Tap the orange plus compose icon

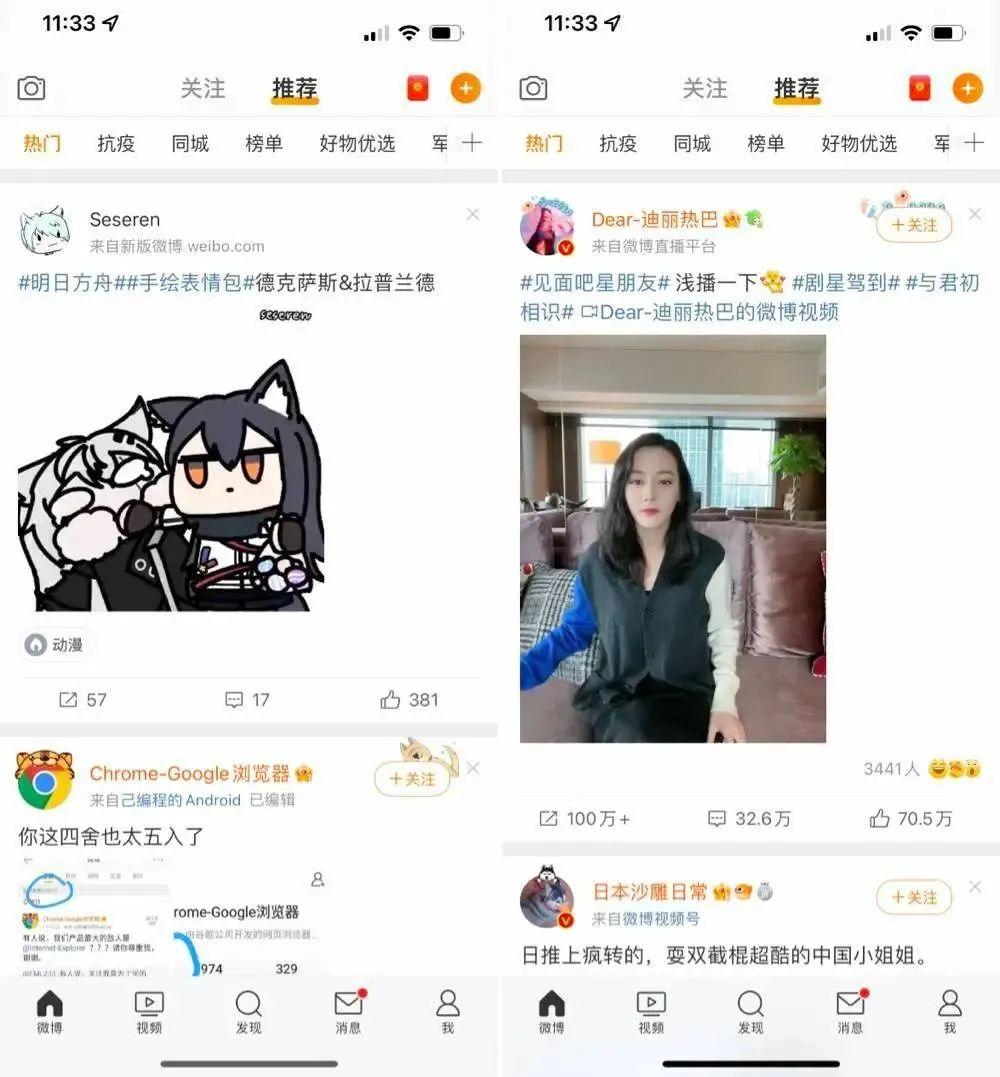coord(464,88)
